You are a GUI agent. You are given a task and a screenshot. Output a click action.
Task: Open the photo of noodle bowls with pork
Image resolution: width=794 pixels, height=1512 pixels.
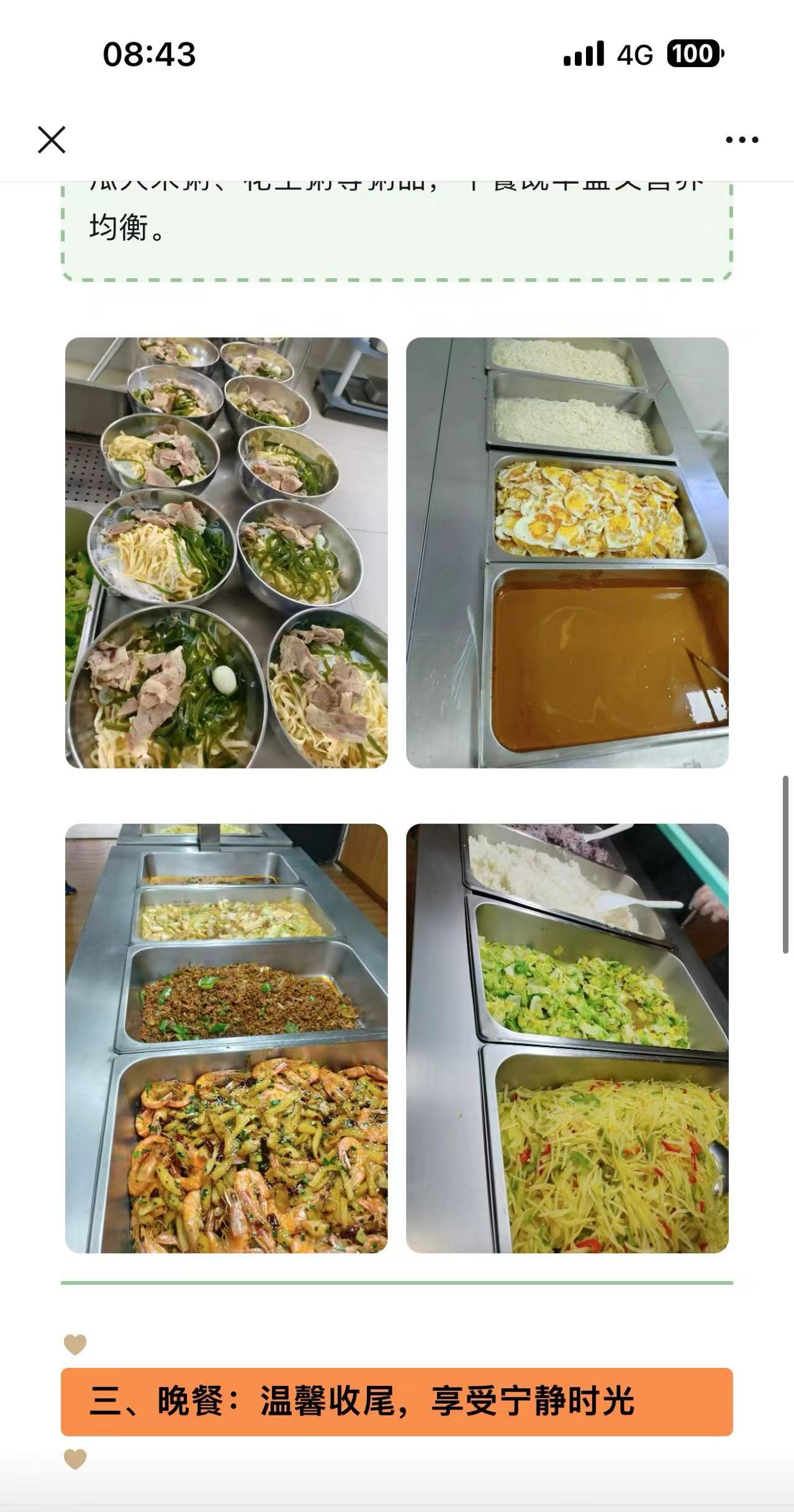tap(227, 552)
